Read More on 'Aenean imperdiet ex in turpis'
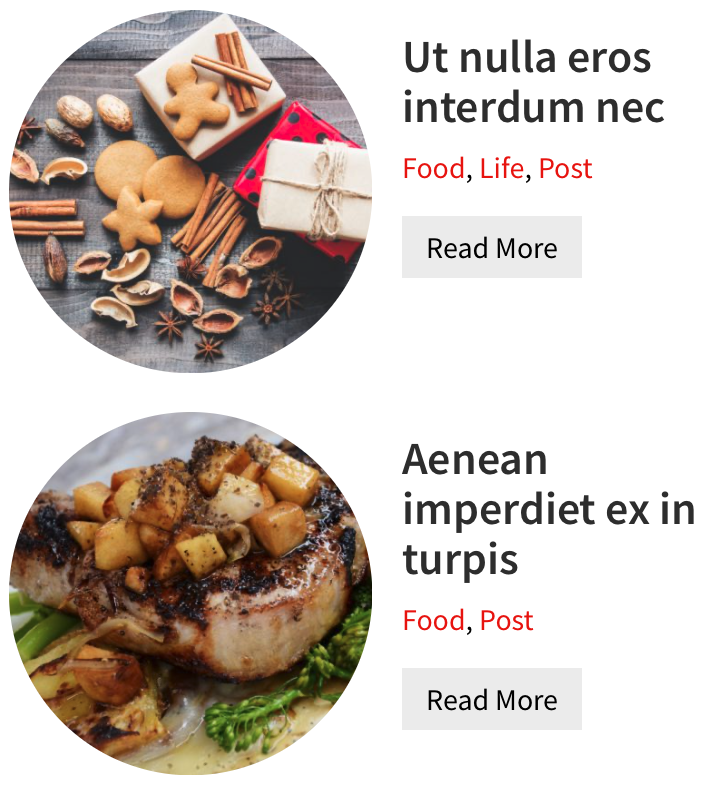Viewport: 710px width, 798px height. tap(492, 699)
